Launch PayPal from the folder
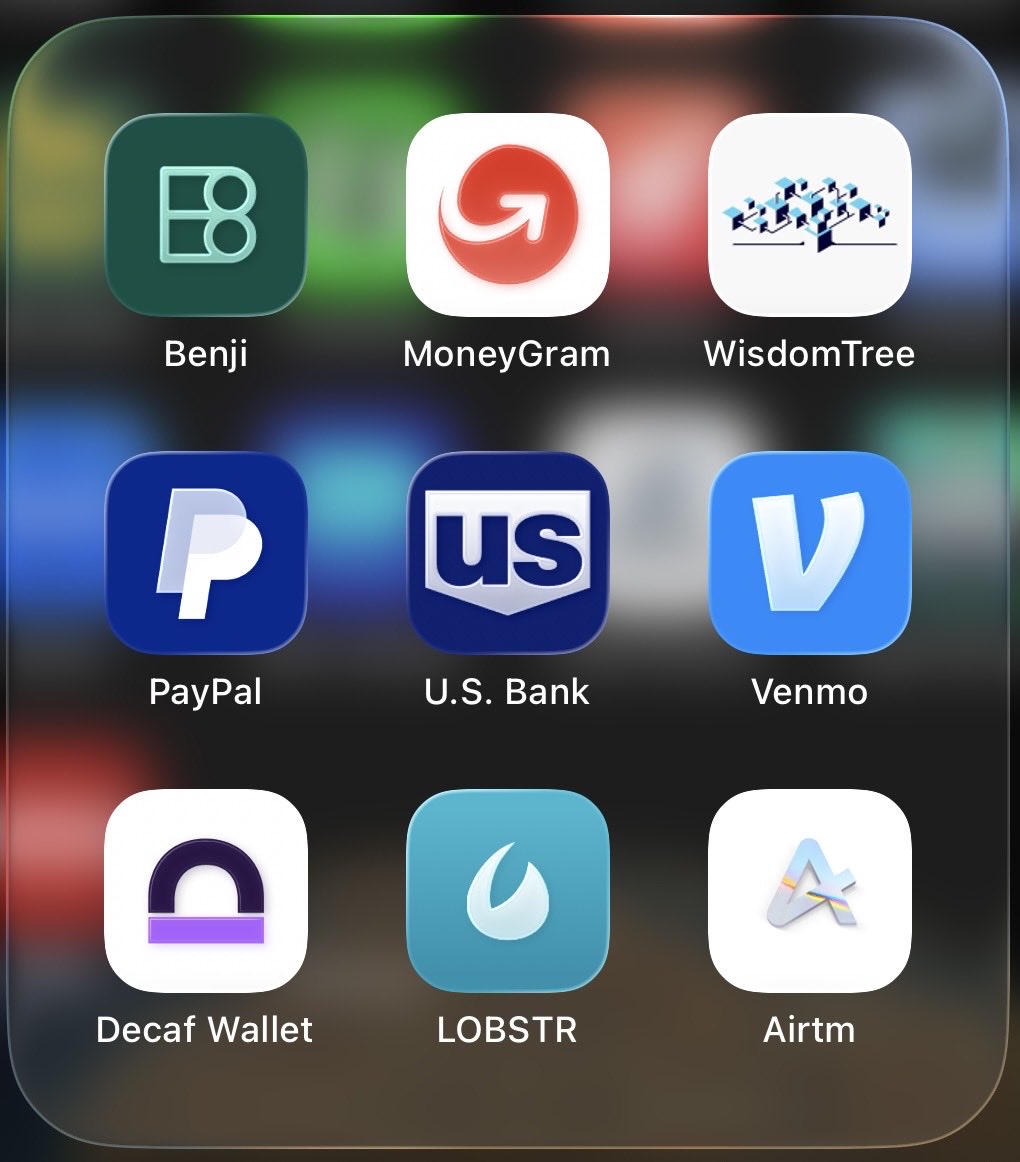Screen dimensions: 1020x1162 point(206,553)
